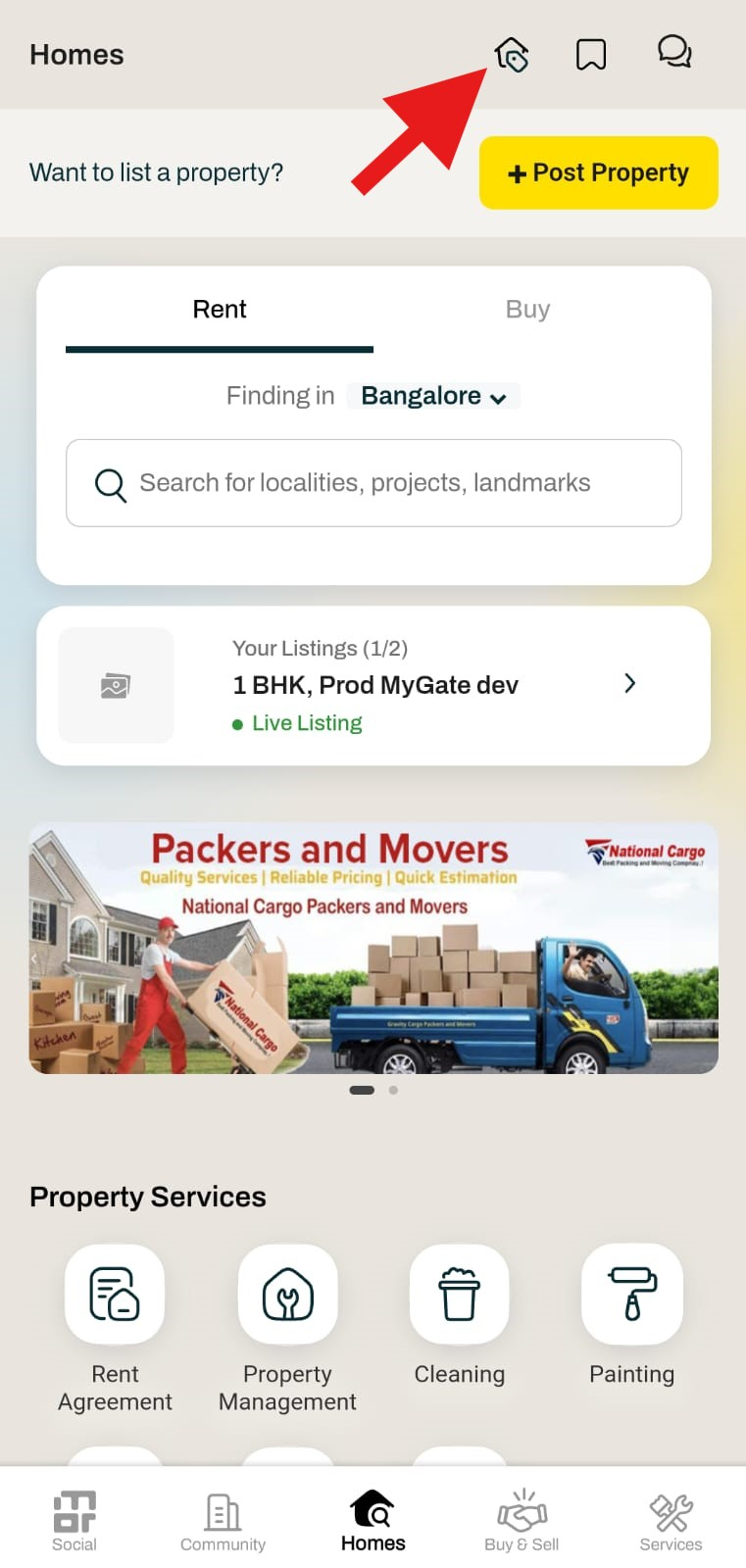Select the Rent tab
Viewport: 746px width, 1568px height.
[x=220, y=309]
